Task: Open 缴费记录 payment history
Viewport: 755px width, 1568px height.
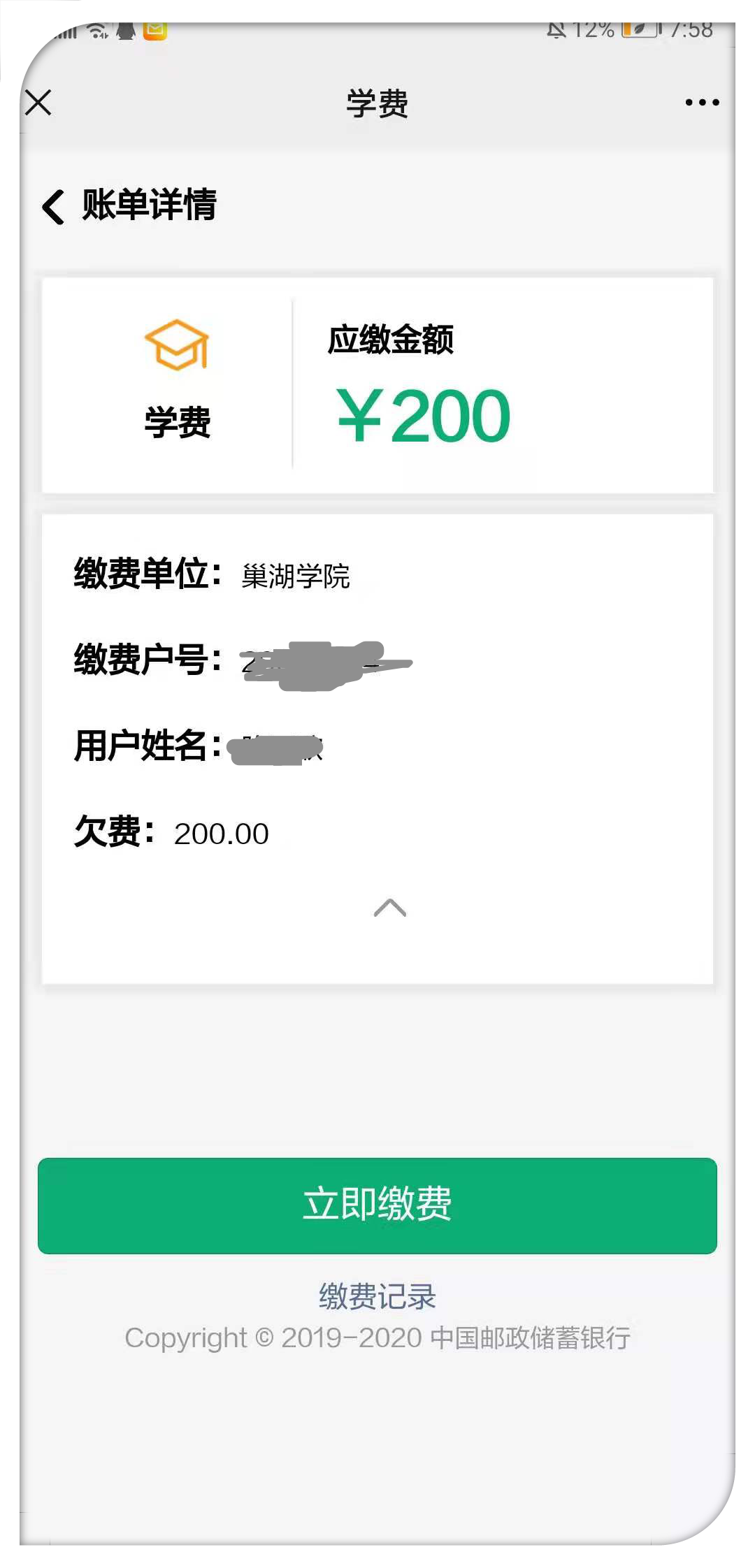Action: 377,1296
